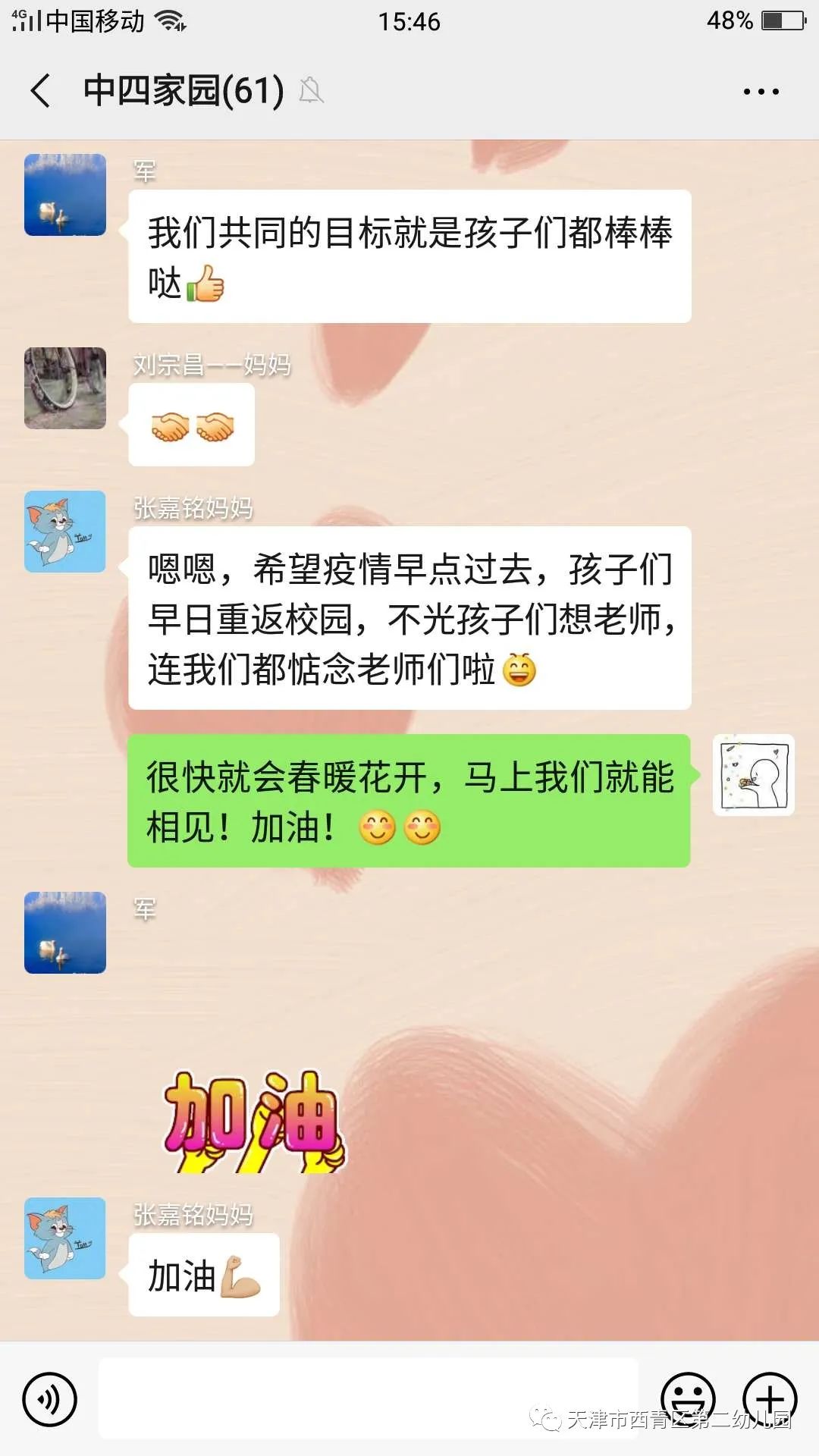Screen dimensions: 819x1456
Task: Open 张嘉铭妈妈's avatar beside the 加油 message
Action: (x=65, y=1238)
